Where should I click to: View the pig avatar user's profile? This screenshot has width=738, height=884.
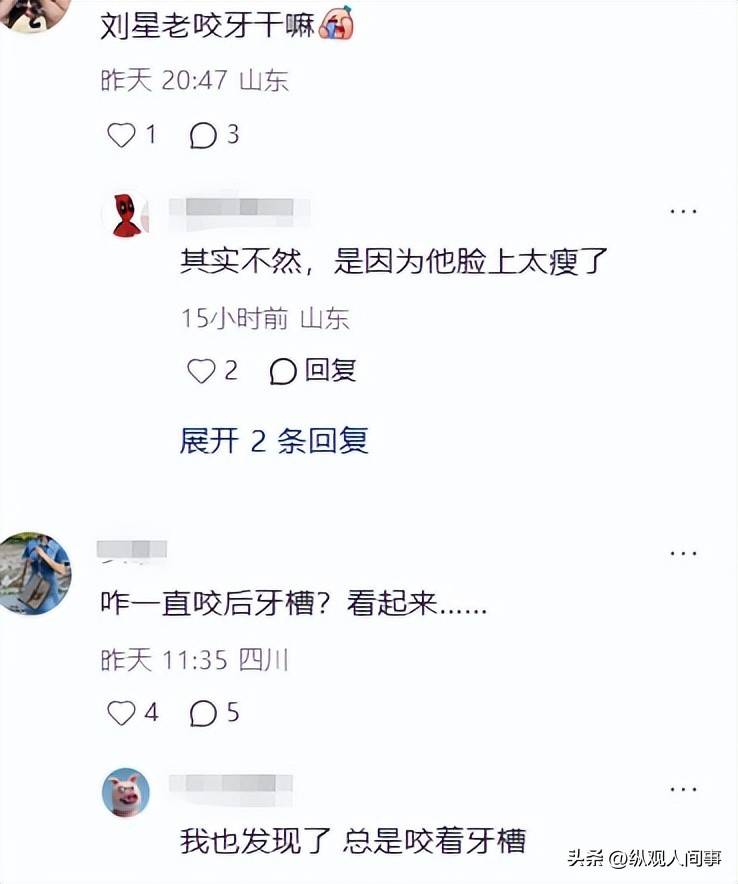coord(126,793)
